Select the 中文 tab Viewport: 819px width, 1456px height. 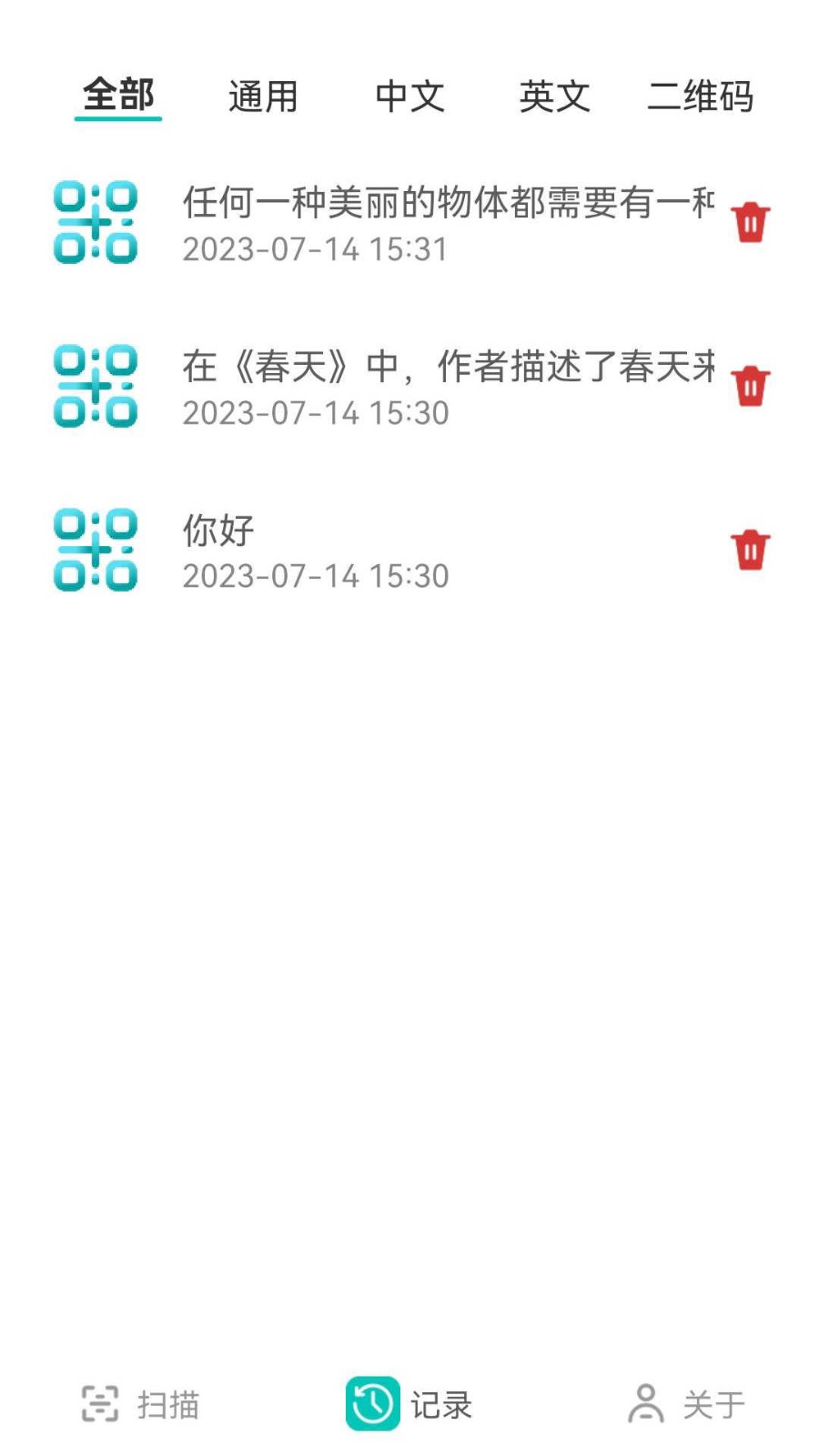coord(409,96)
